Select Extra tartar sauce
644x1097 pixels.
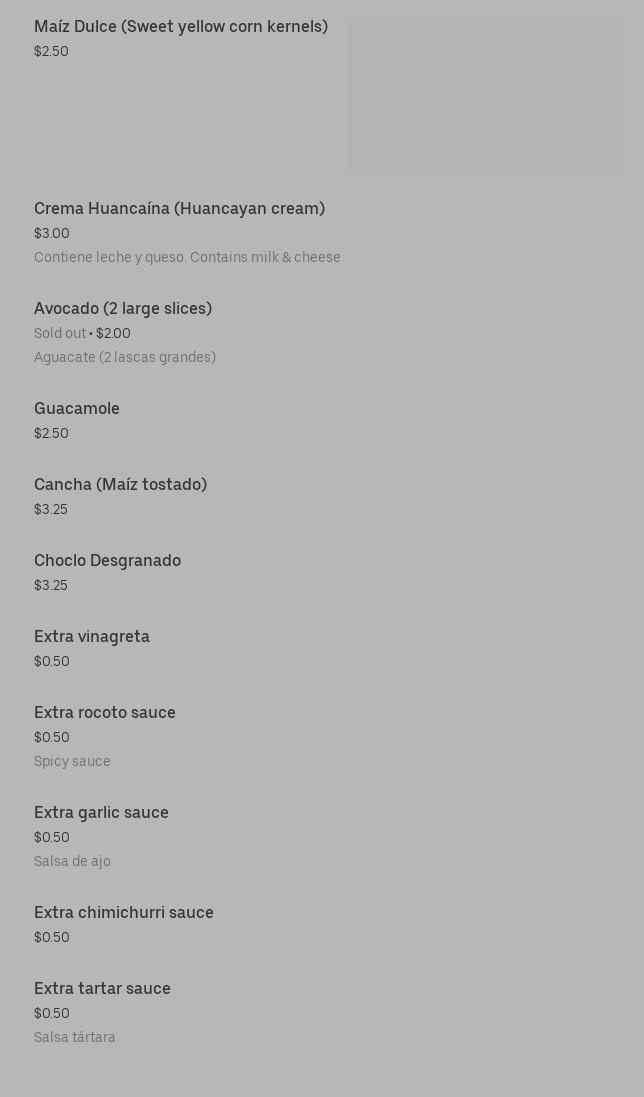coord(102,989)
